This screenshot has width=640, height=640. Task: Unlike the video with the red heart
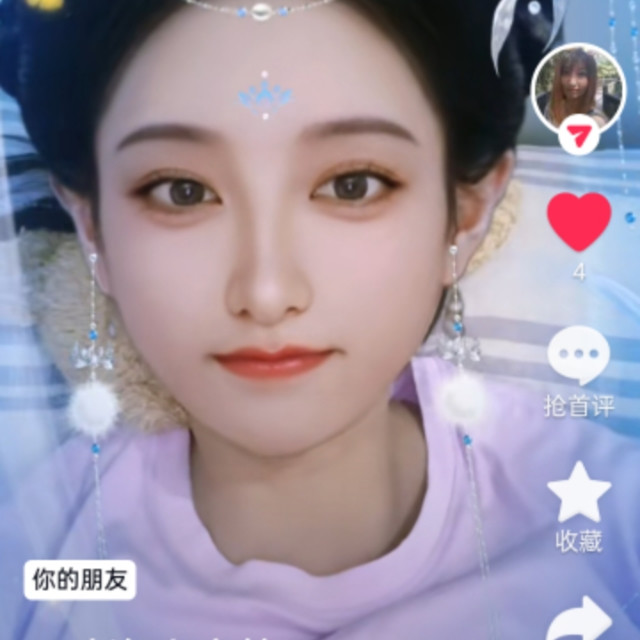pyautogui.click(x=579, y=222)
